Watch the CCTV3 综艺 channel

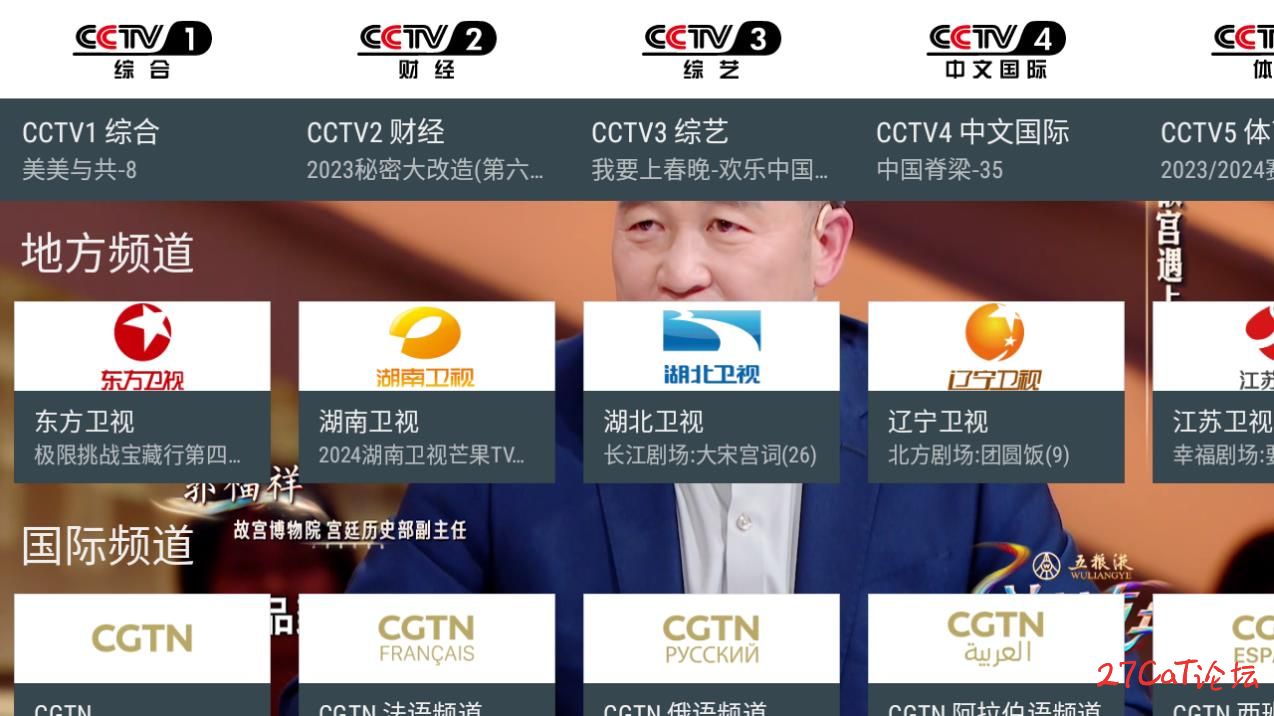click(711, 100)
